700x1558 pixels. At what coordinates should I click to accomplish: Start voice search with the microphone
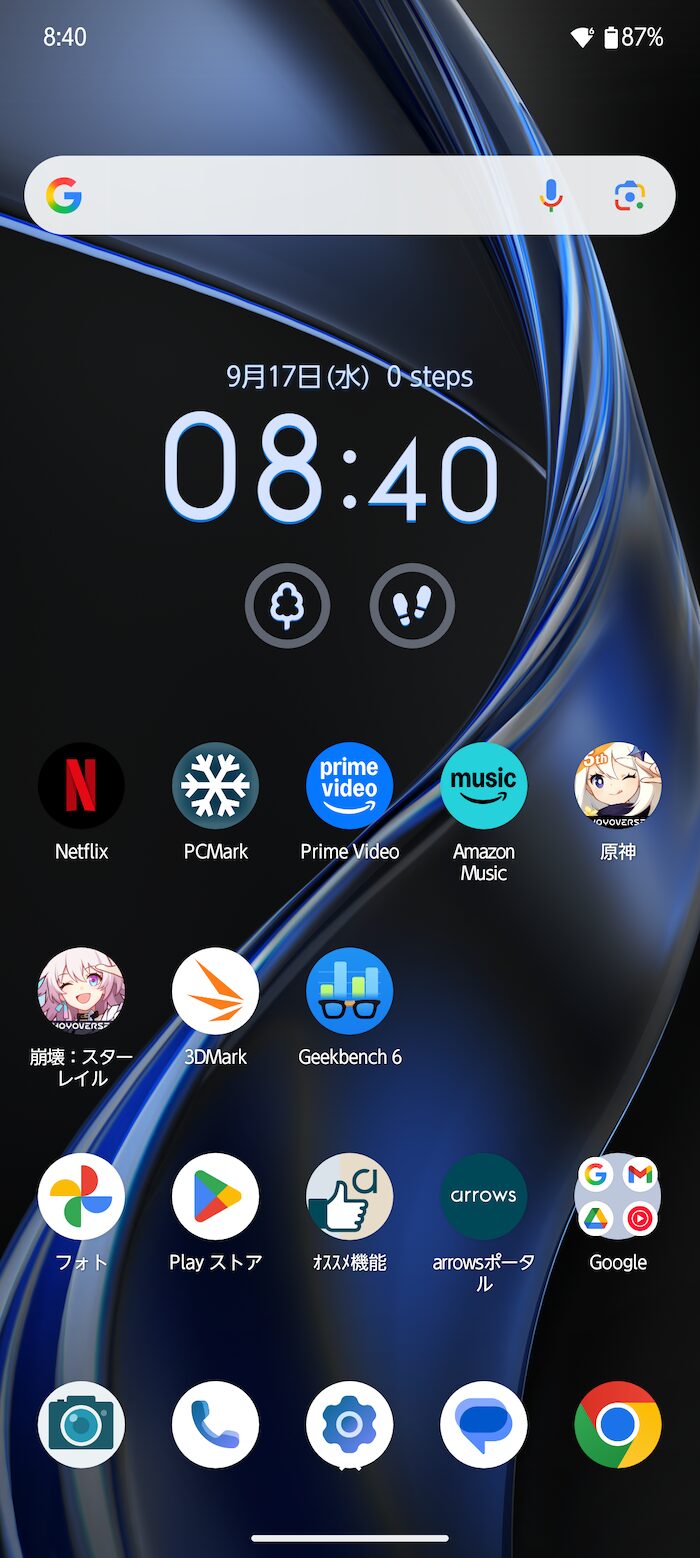pyautogui.click(x=551, y=196)
